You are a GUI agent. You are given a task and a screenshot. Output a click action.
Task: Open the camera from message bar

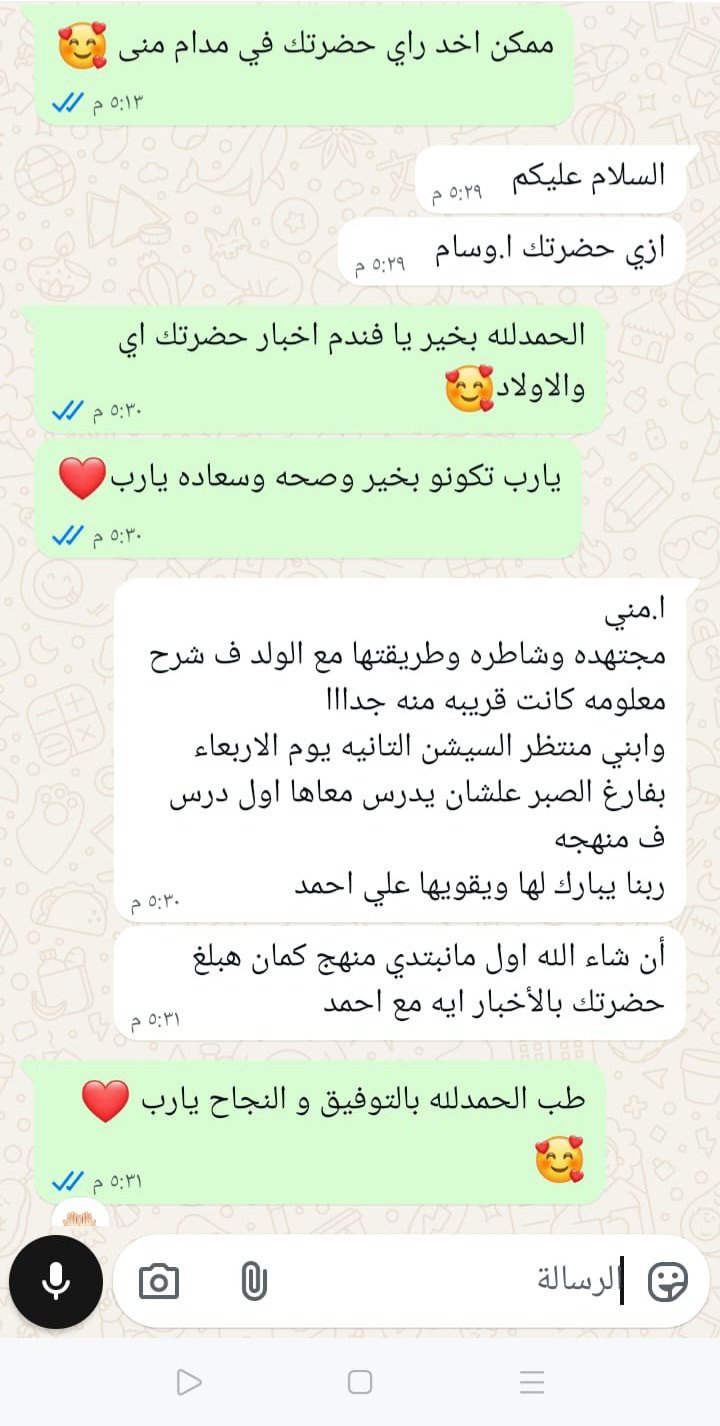pos(159,1281)
